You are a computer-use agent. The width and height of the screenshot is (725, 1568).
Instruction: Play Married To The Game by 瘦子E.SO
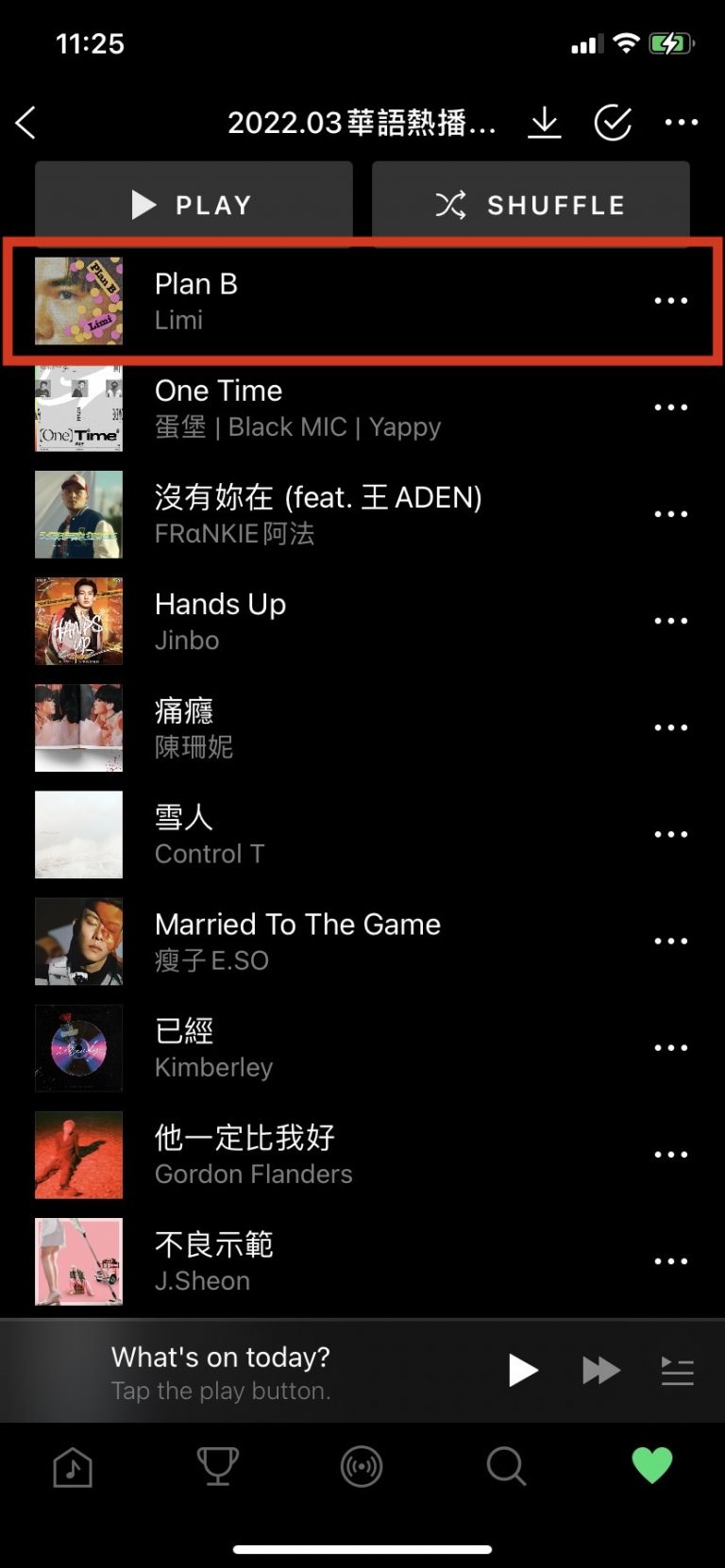(297, 941)
